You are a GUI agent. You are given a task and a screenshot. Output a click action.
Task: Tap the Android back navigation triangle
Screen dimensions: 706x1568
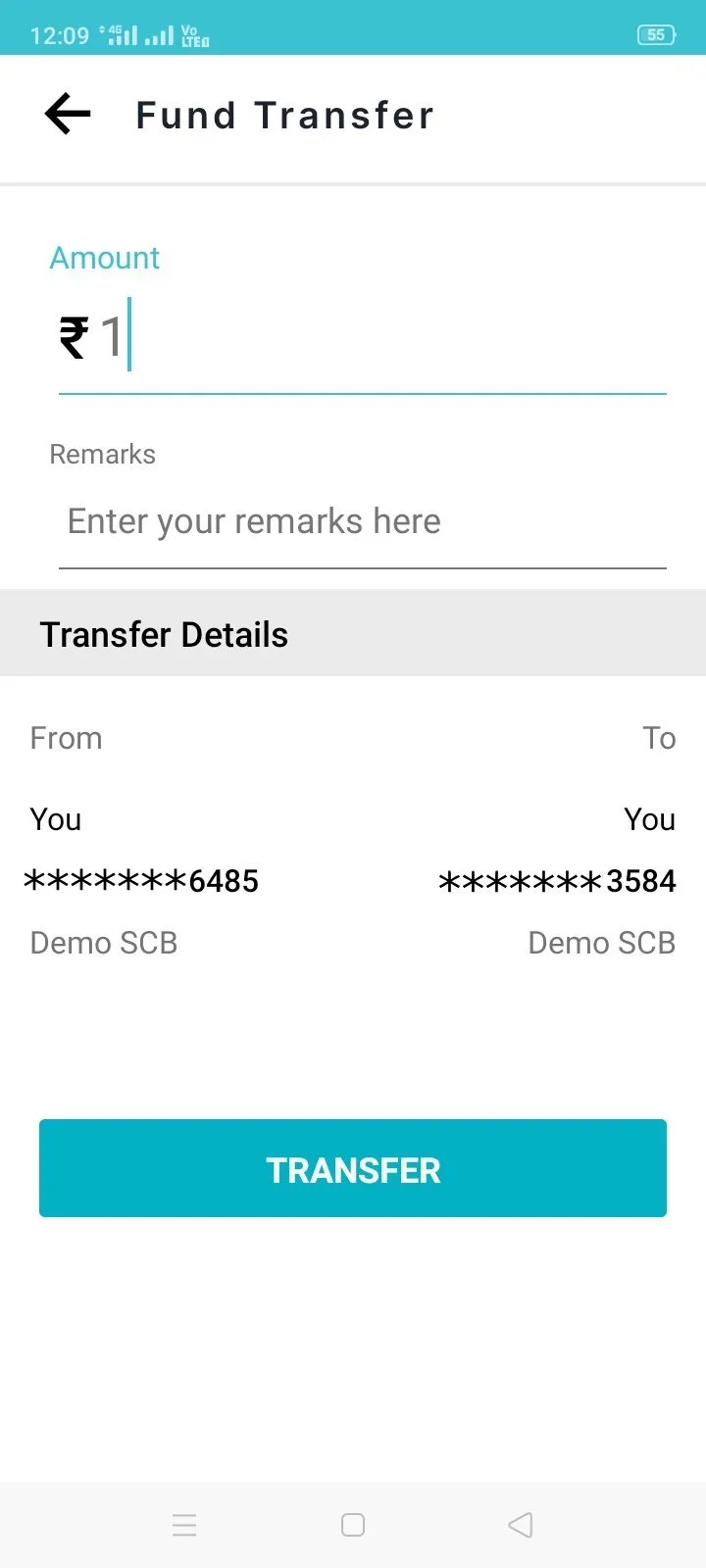pyautogui.click(x=520, y=1525)
